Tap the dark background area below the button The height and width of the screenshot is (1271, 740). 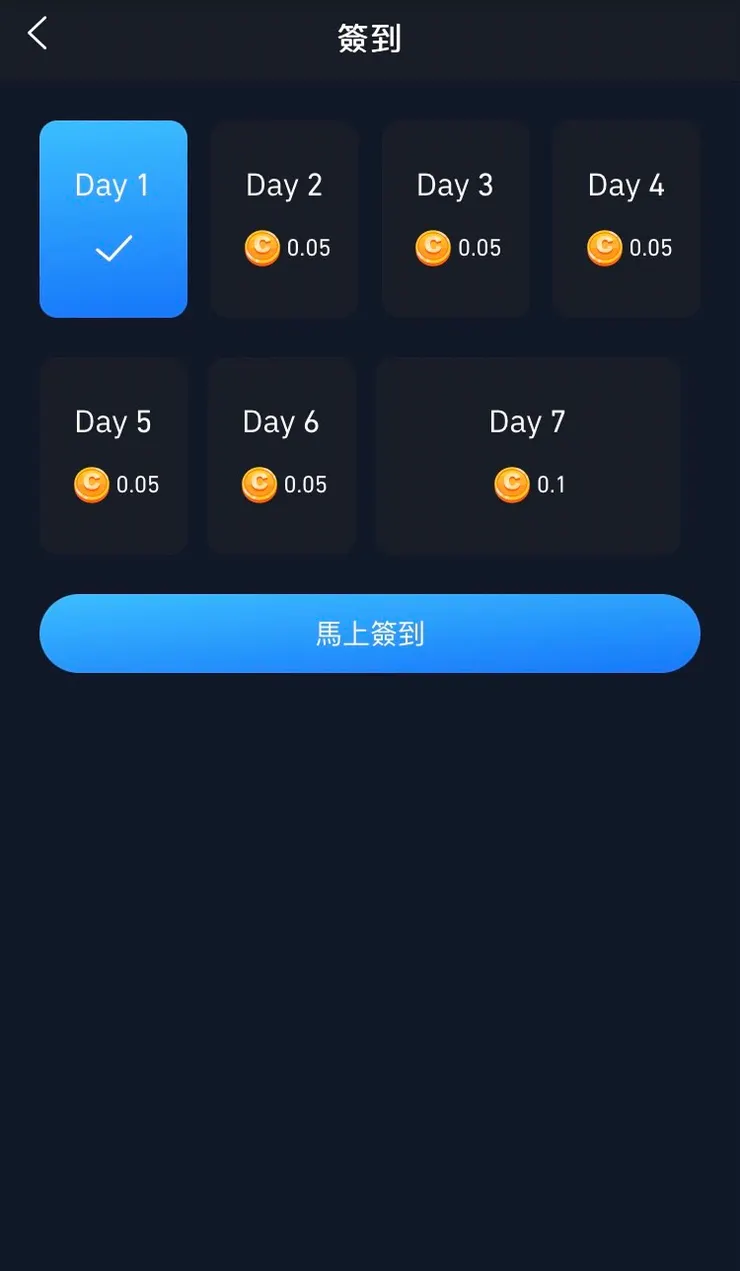pos(370,900)
